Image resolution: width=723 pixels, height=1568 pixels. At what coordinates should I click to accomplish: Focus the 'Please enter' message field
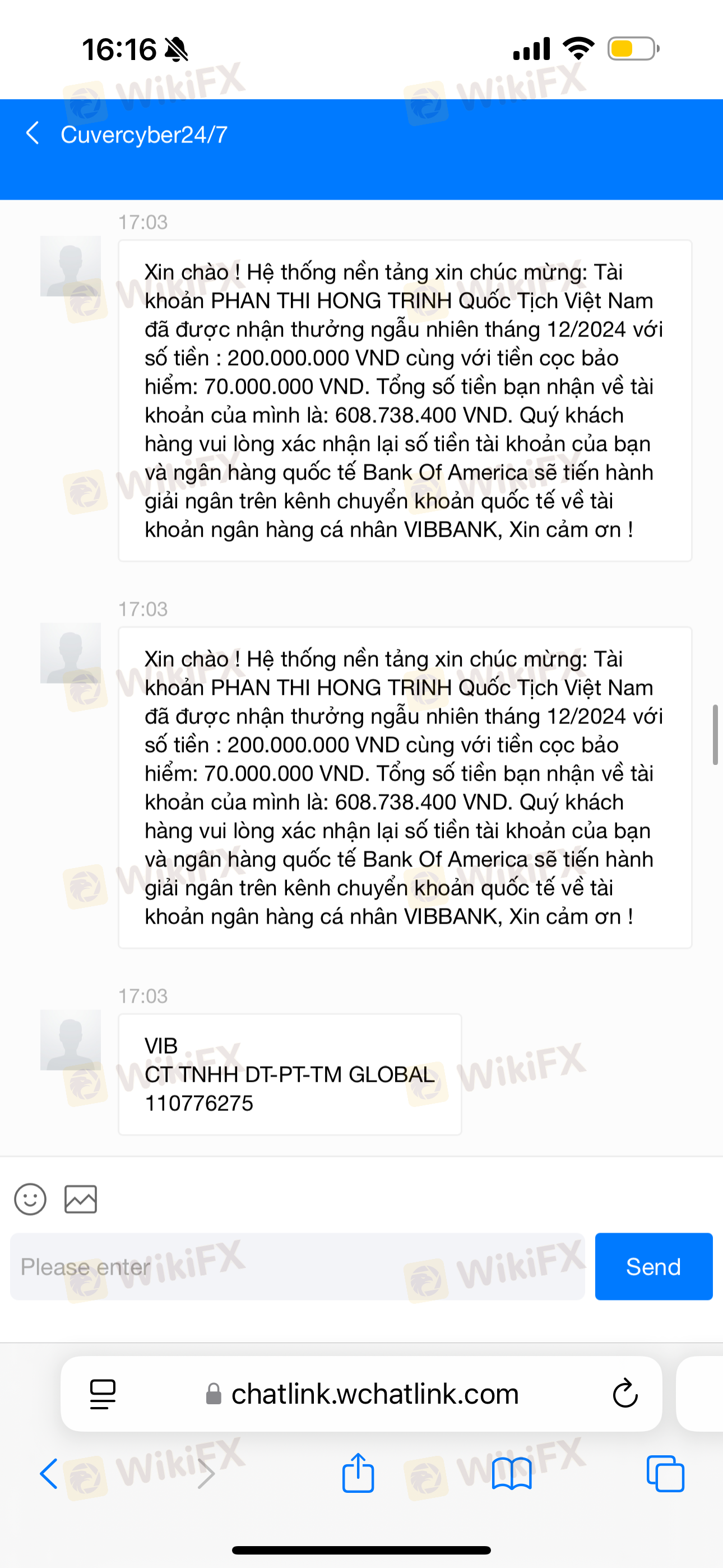point(297,1267)
